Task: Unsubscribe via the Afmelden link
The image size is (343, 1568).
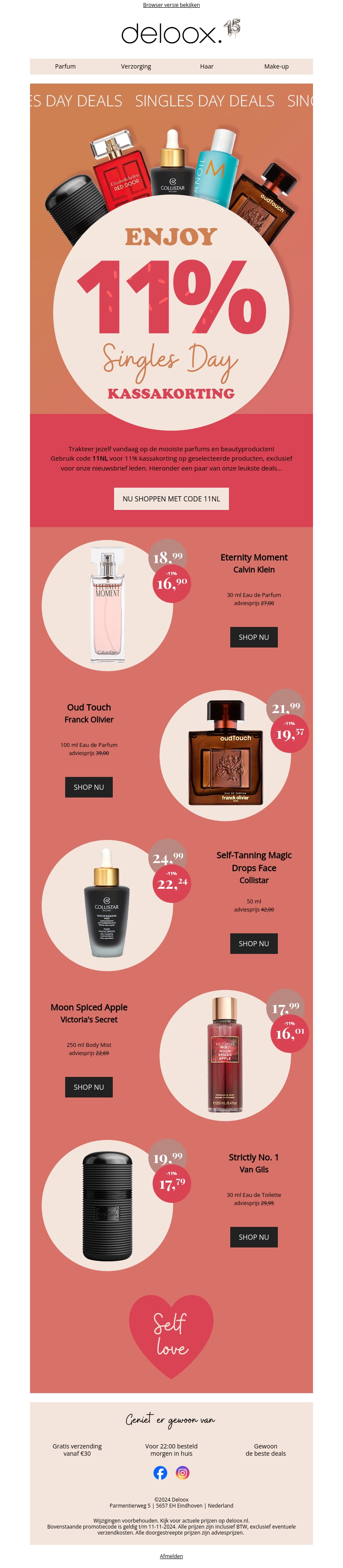Action: tap(171, 1556)
